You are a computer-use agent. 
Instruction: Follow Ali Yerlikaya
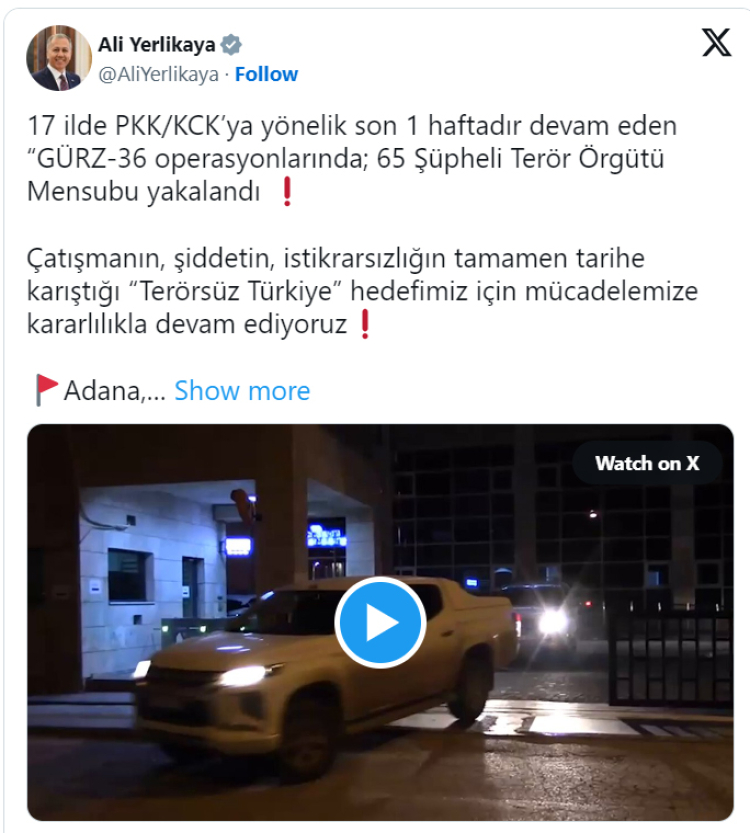pyautogui.click(x=266, y=74)
